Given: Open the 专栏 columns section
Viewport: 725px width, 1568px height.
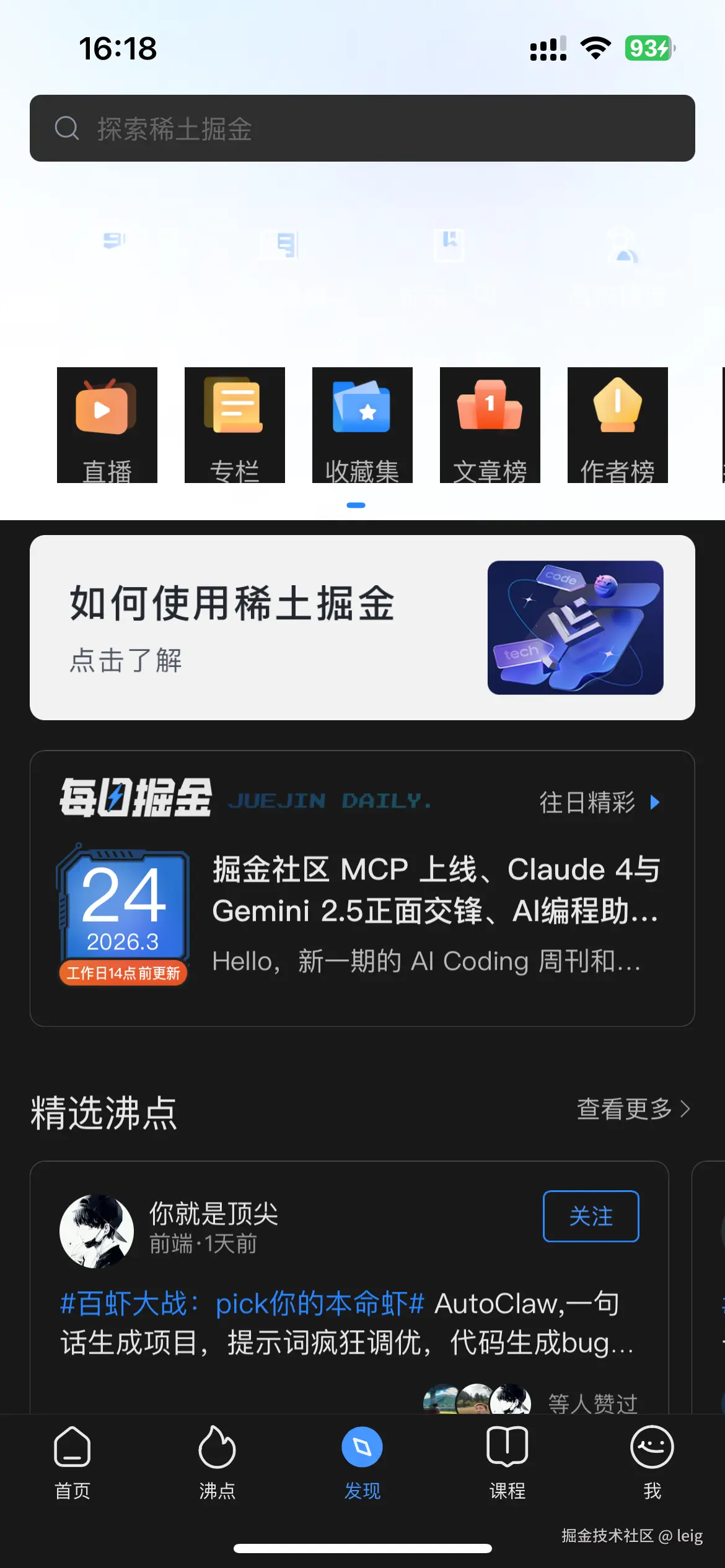Looking at the screenshot, I should tap(234, 425).
